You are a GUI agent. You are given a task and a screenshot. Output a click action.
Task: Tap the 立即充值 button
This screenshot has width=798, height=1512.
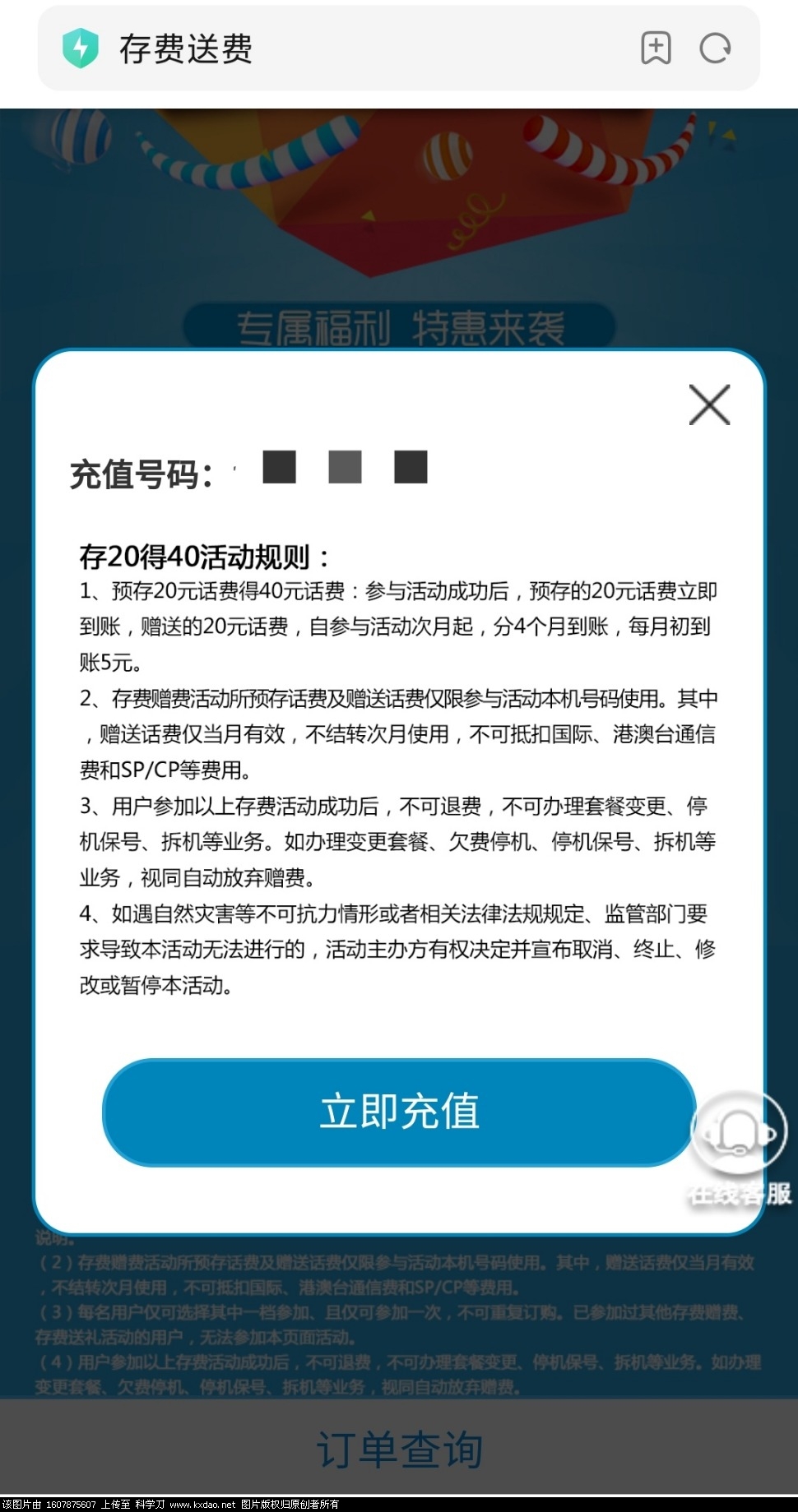tap(399, 1112)
